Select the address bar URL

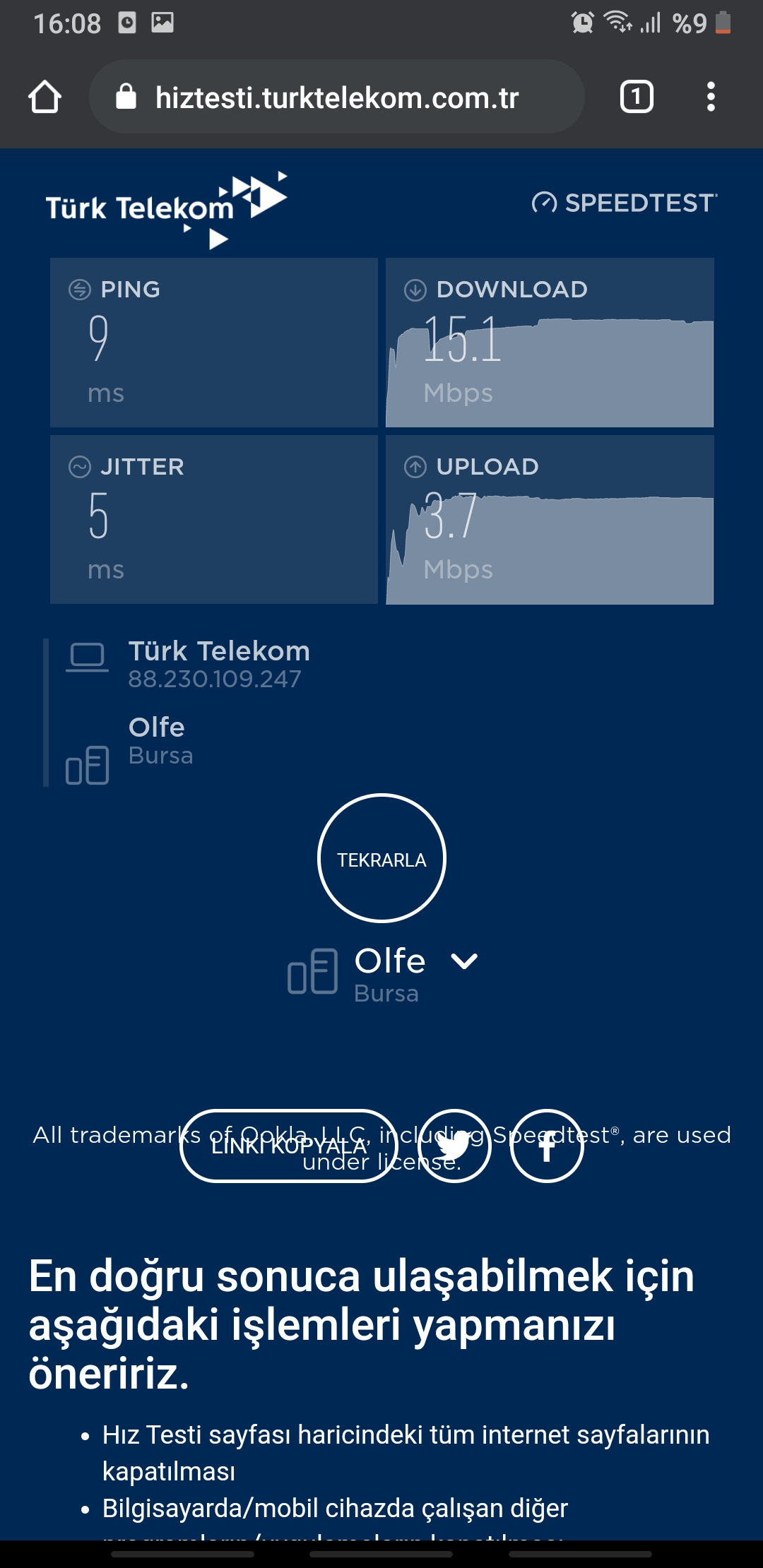click(x=336, y=97)
